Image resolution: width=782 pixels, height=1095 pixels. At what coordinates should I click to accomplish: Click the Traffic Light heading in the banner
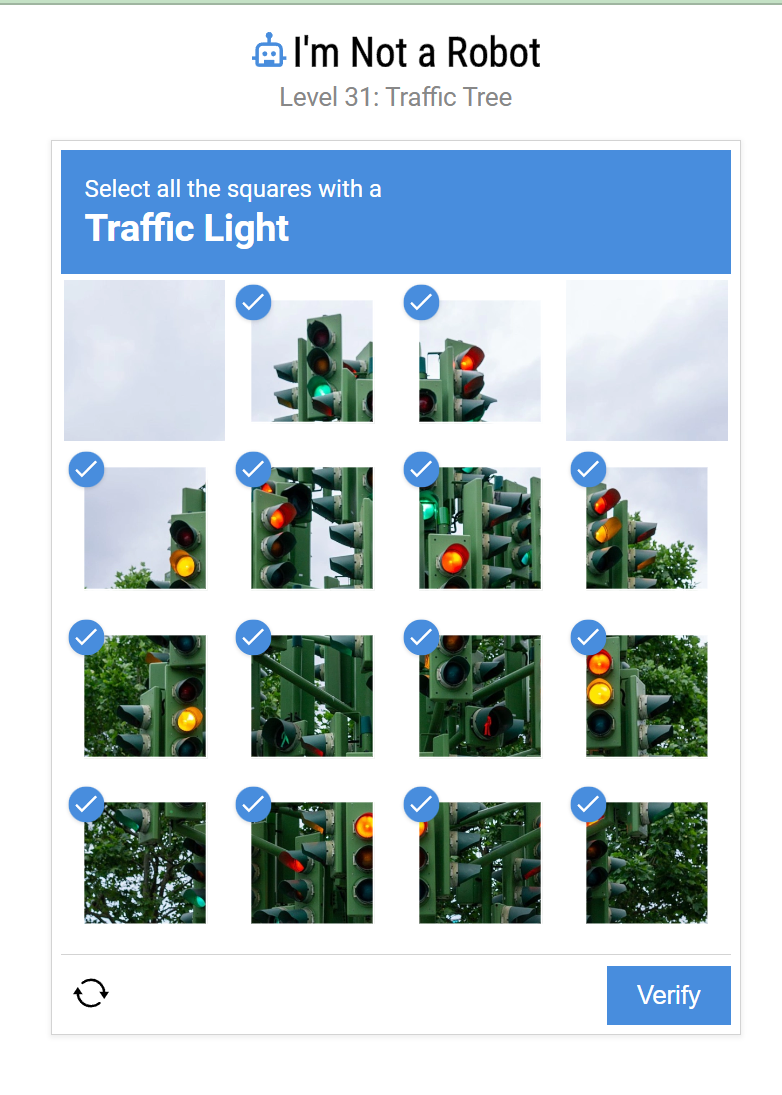point(187,229)
